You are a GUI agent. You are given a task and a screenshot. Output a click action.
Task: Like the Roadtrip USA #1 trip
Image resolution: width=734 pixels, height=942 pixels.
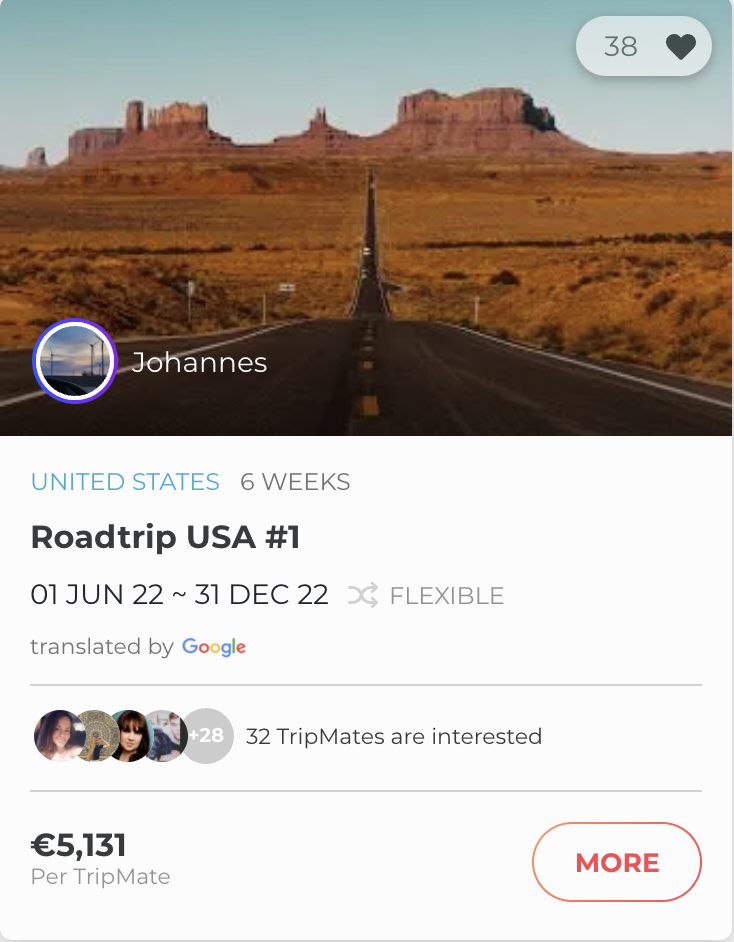click(680, 47)
